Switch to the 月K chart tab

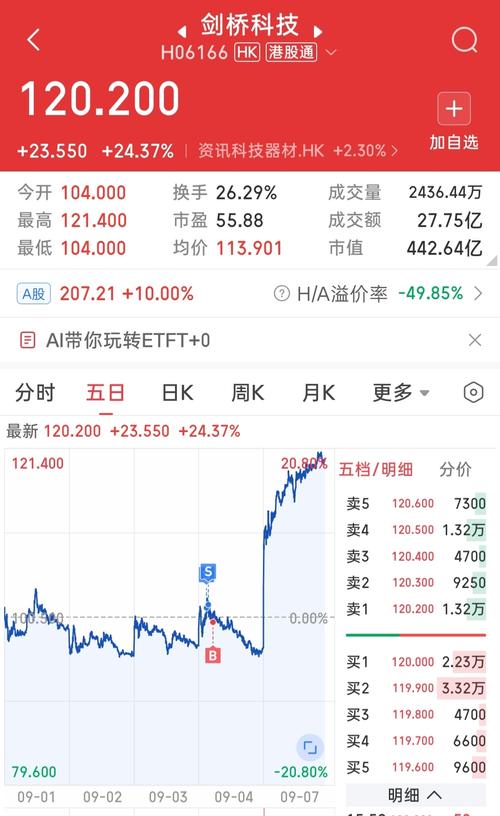pyautogui.click(x=318, y=392)
